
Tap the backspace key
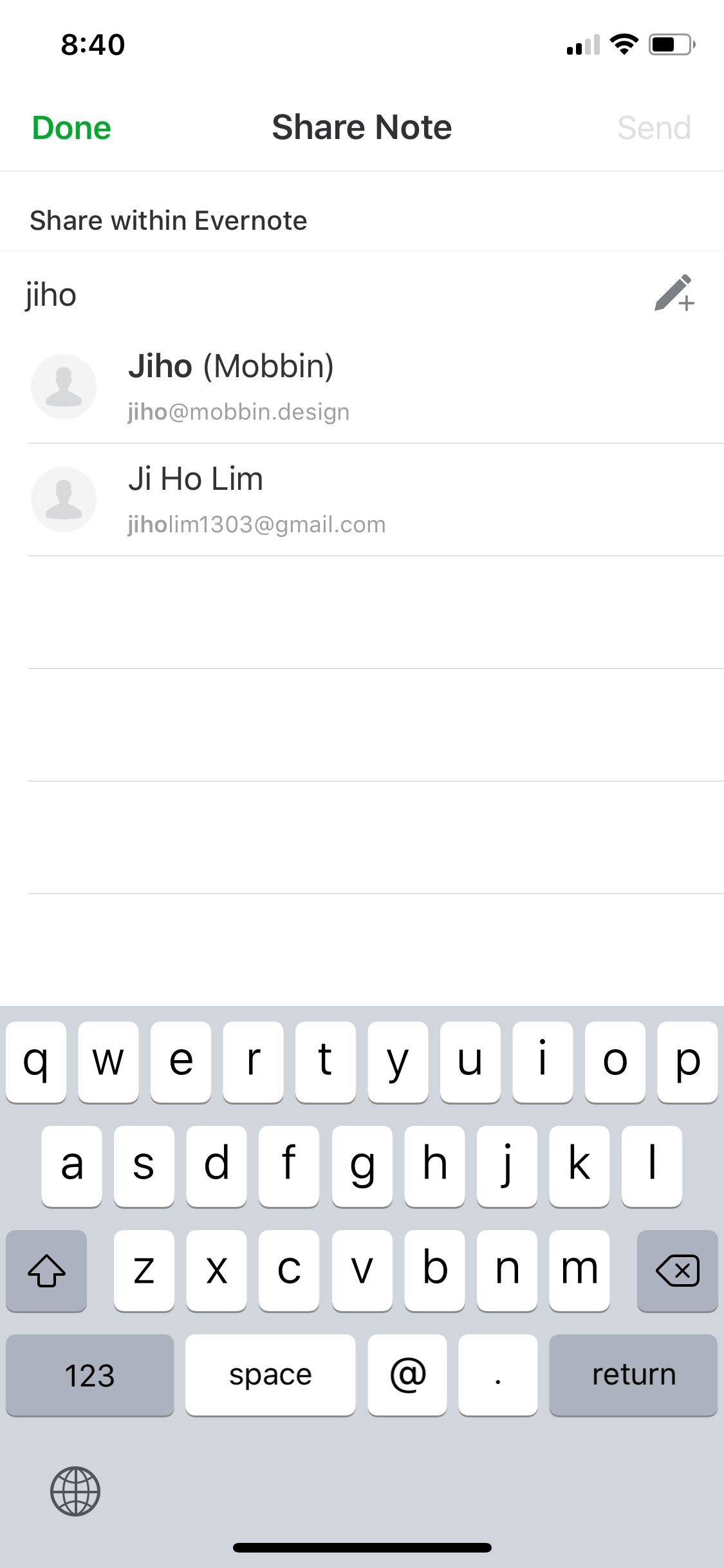click(x=677, y=1271)
